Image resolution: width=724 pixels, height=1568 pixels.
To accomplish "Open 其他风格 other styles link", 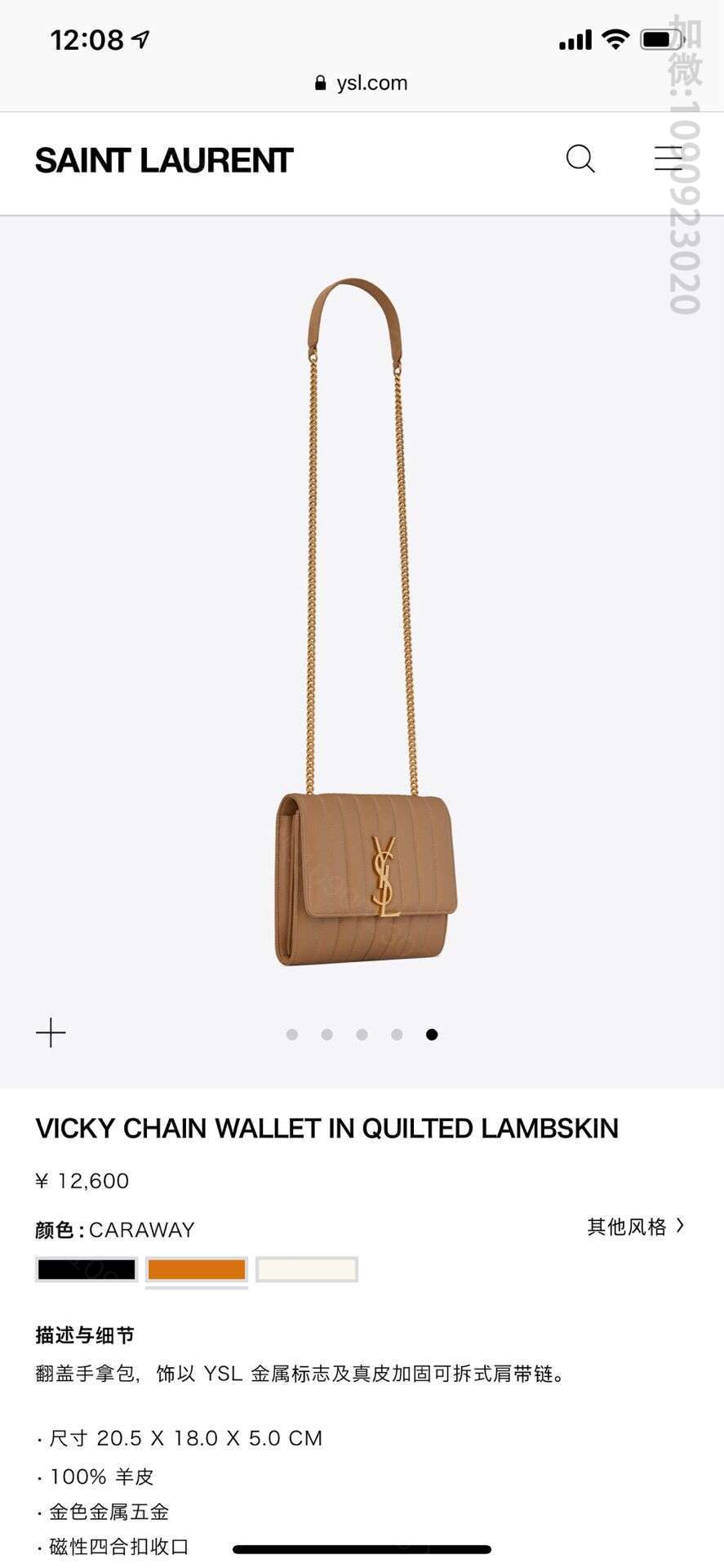I will [x=635, y=1227].
